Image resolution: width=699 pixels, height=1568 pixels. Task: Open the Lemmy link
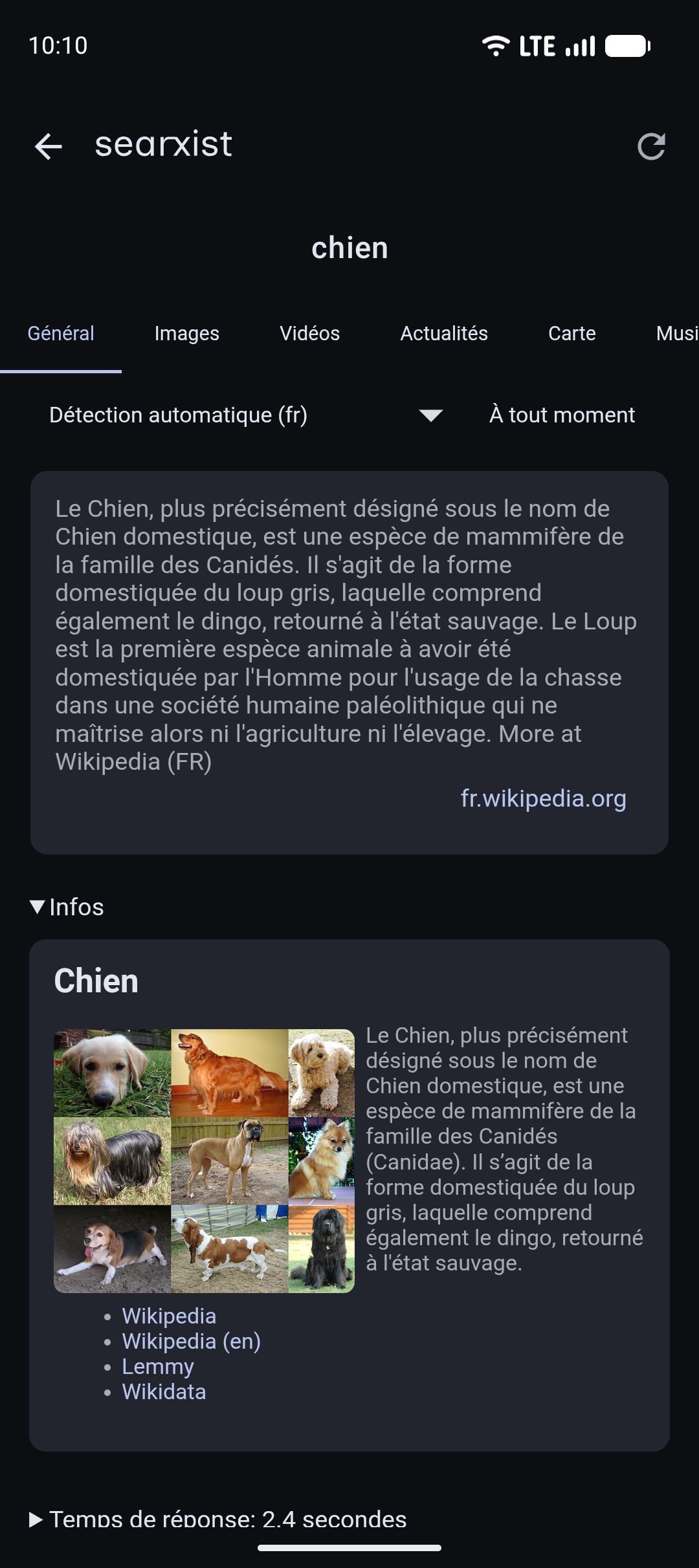(x=158, y=1366)
